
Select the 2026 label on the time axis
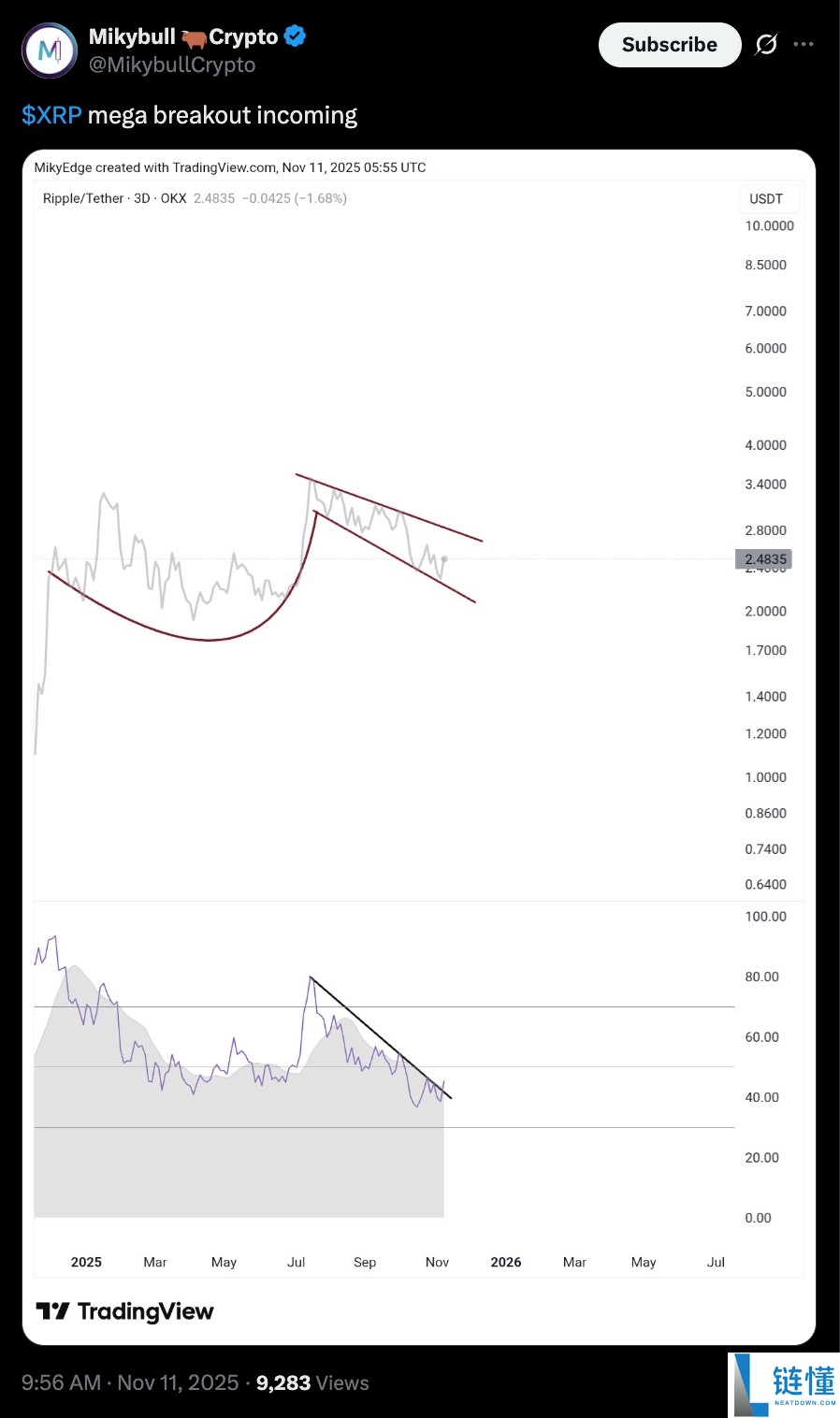tap(506, 1262)
